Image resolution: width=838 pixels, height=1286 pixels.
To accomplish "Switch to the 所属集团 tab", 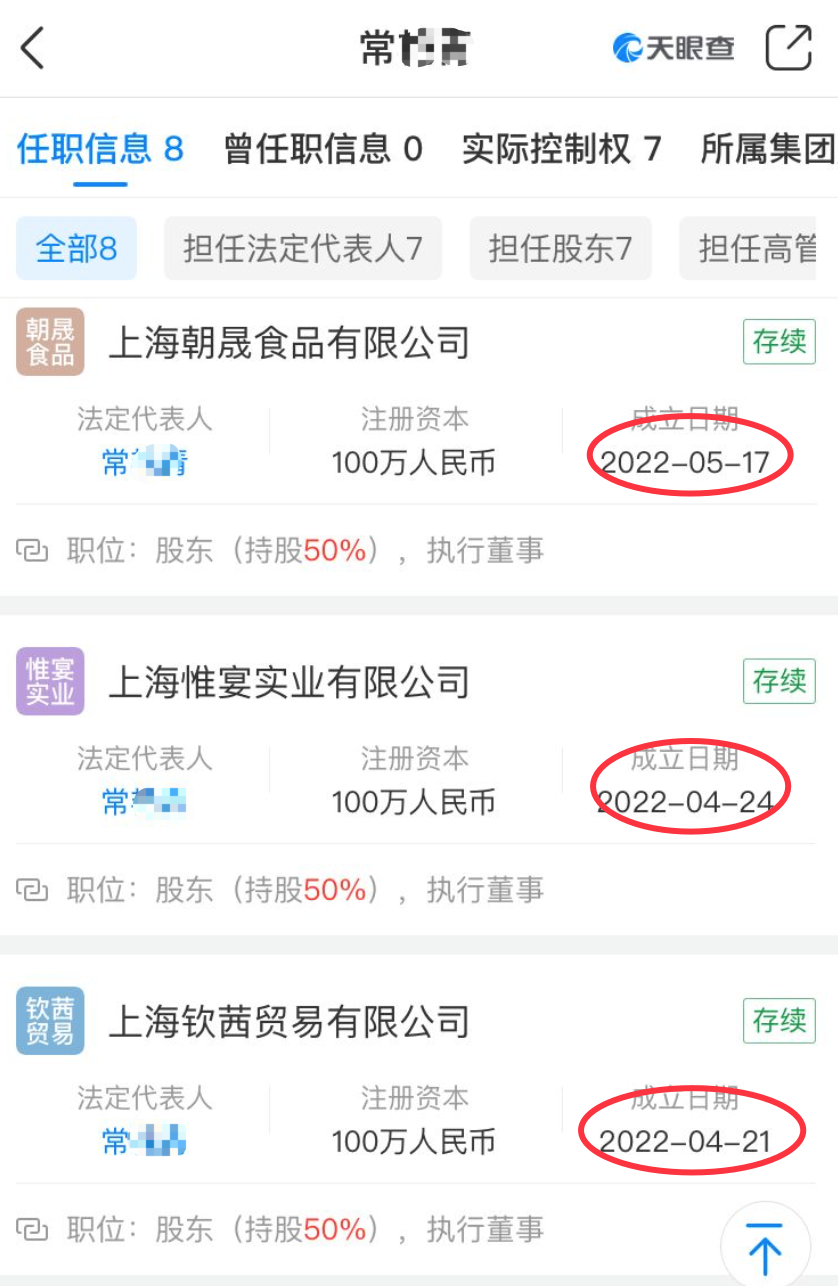I will (768, 149).
